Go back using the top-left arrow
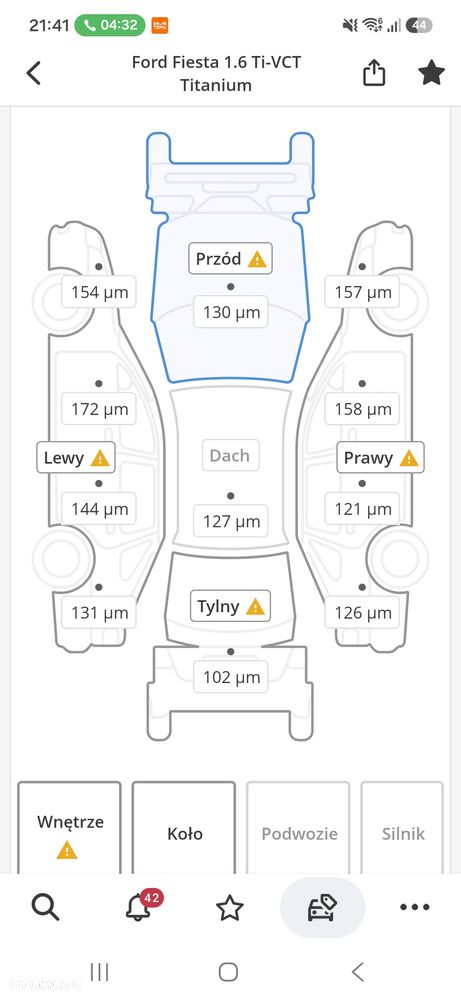Image resolution: width=461 pixels, height=999 pixels. 34,73
